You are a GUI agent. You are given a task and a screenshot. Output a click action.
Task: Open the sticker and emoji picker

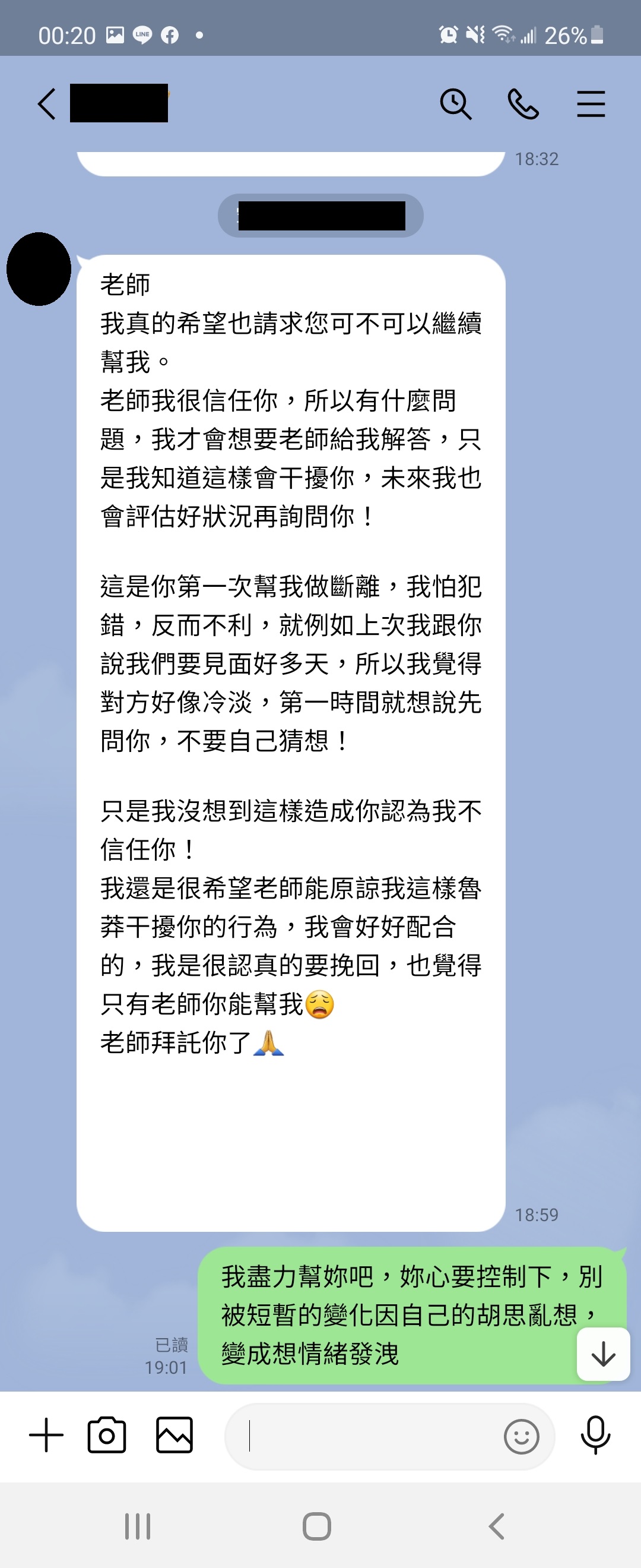pos(521,1437)
